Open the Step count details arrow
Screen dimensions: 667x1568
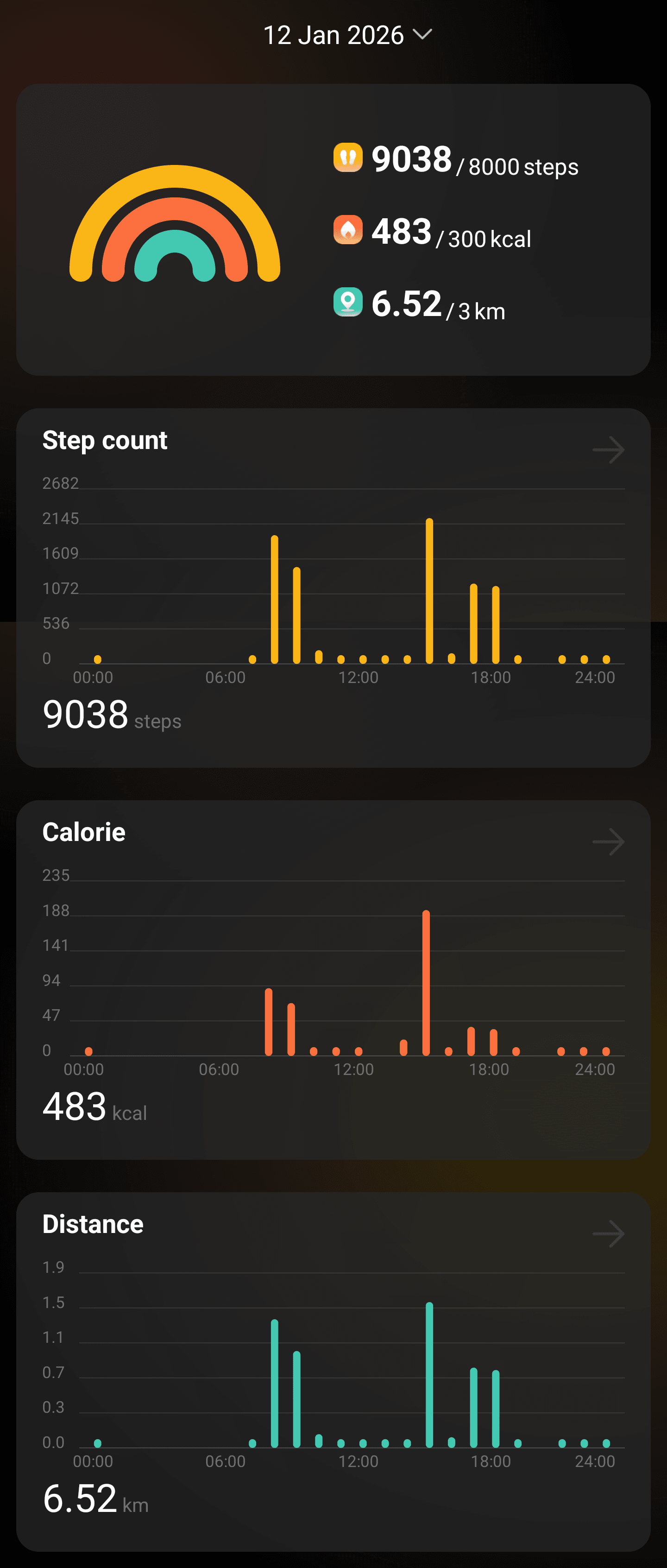coord(608,450)
